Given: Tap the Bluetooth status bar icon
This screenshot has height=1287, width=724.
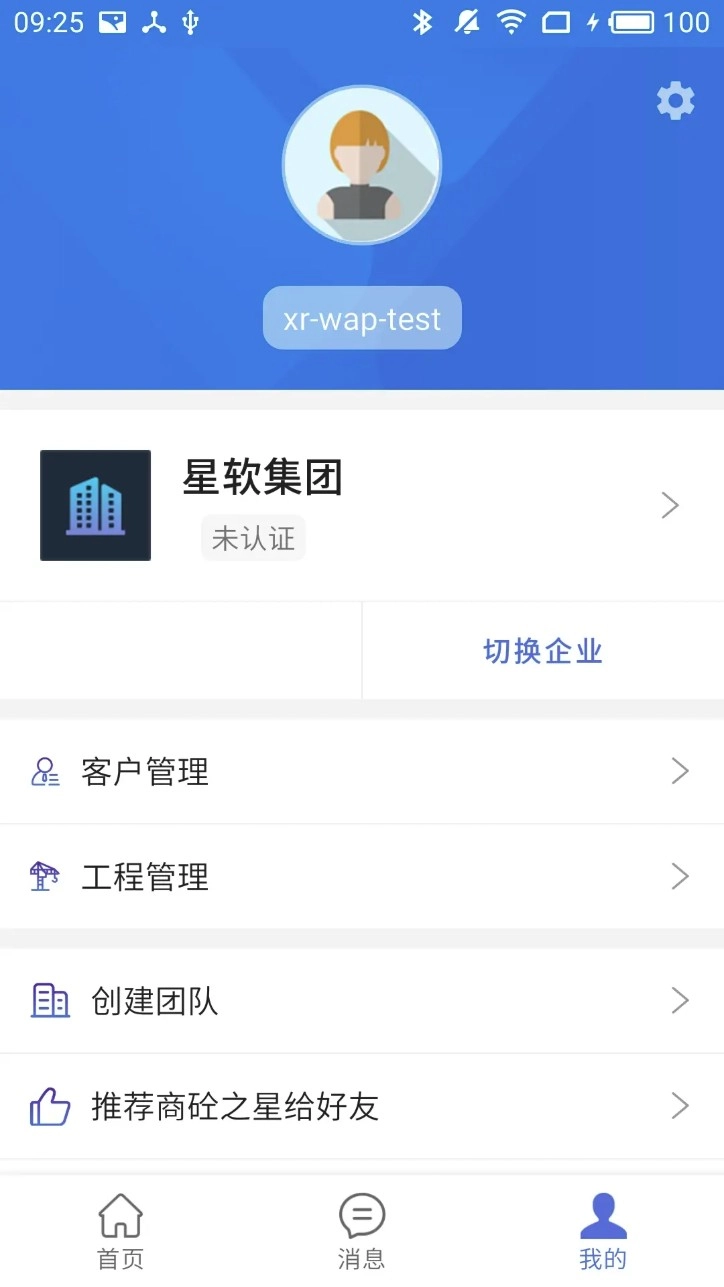Looking at the screenshot, I should (423, 22).
